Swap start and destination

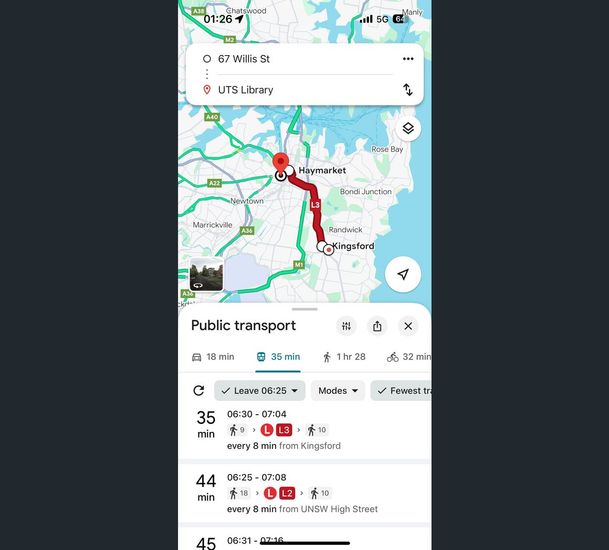click(x=408, y=90)
